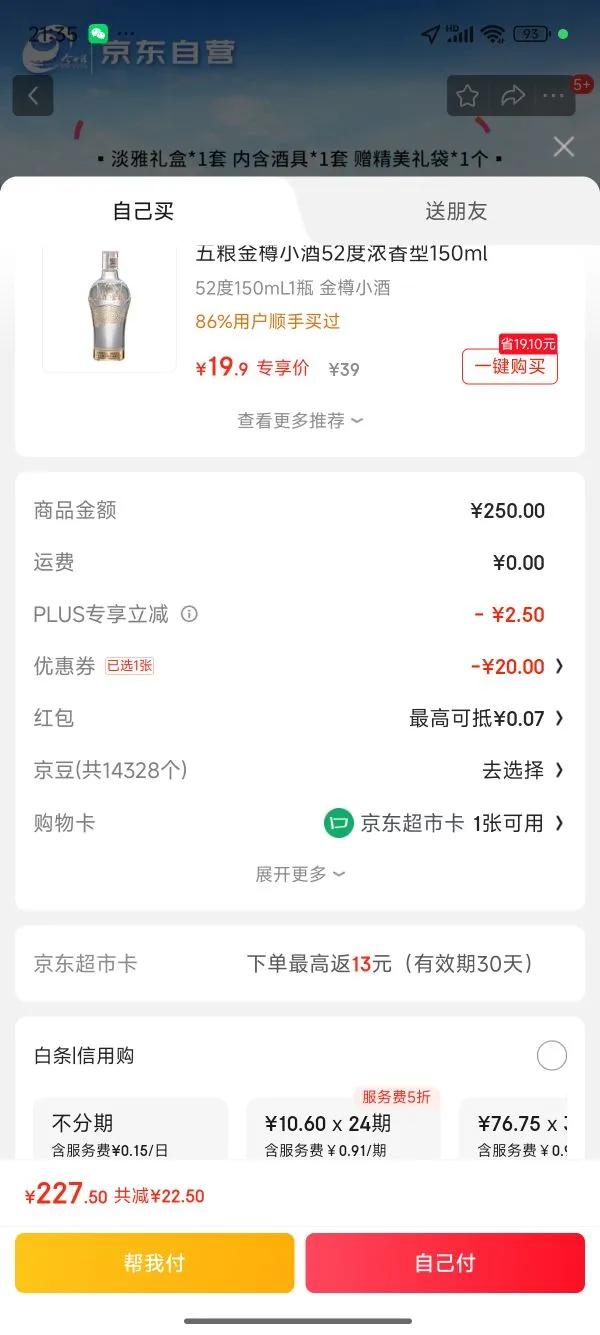Image resolution: width=600 pixels, height=1335 pixels.
Task: Favorite this product with the star icon
Action: [467, 96]
